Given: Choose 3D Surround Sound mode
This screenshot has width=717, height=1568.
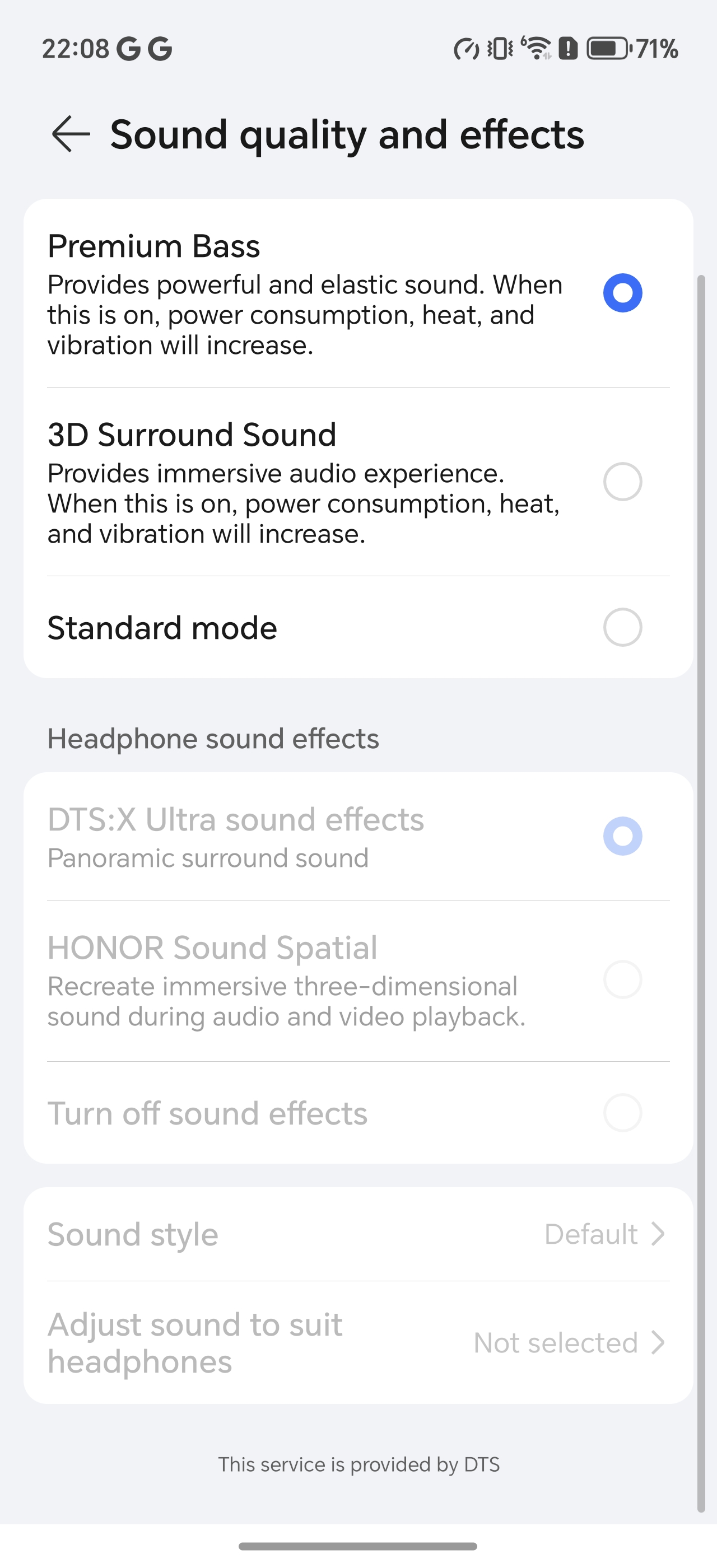Looking at the screenshot, I should 358,482.
